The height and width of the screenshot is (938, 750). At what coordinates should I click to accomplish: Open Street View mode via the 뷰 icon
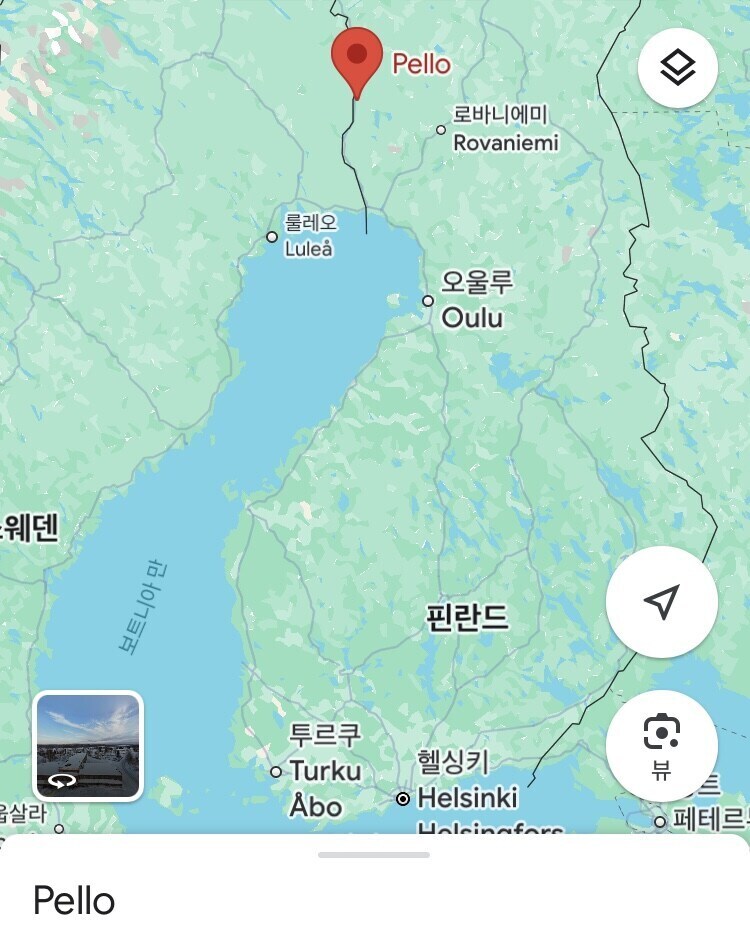coord(660,745)
